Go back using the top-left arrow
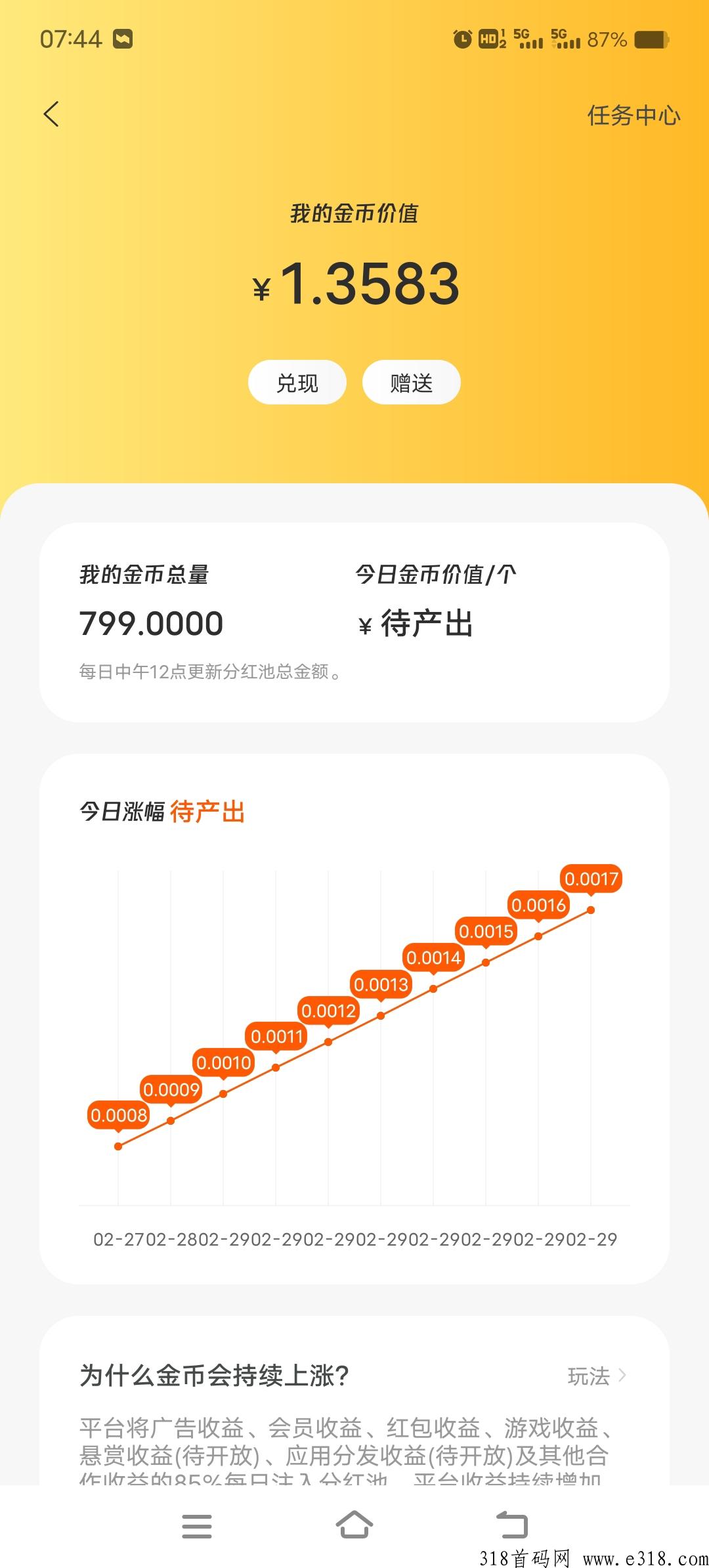 51,114
